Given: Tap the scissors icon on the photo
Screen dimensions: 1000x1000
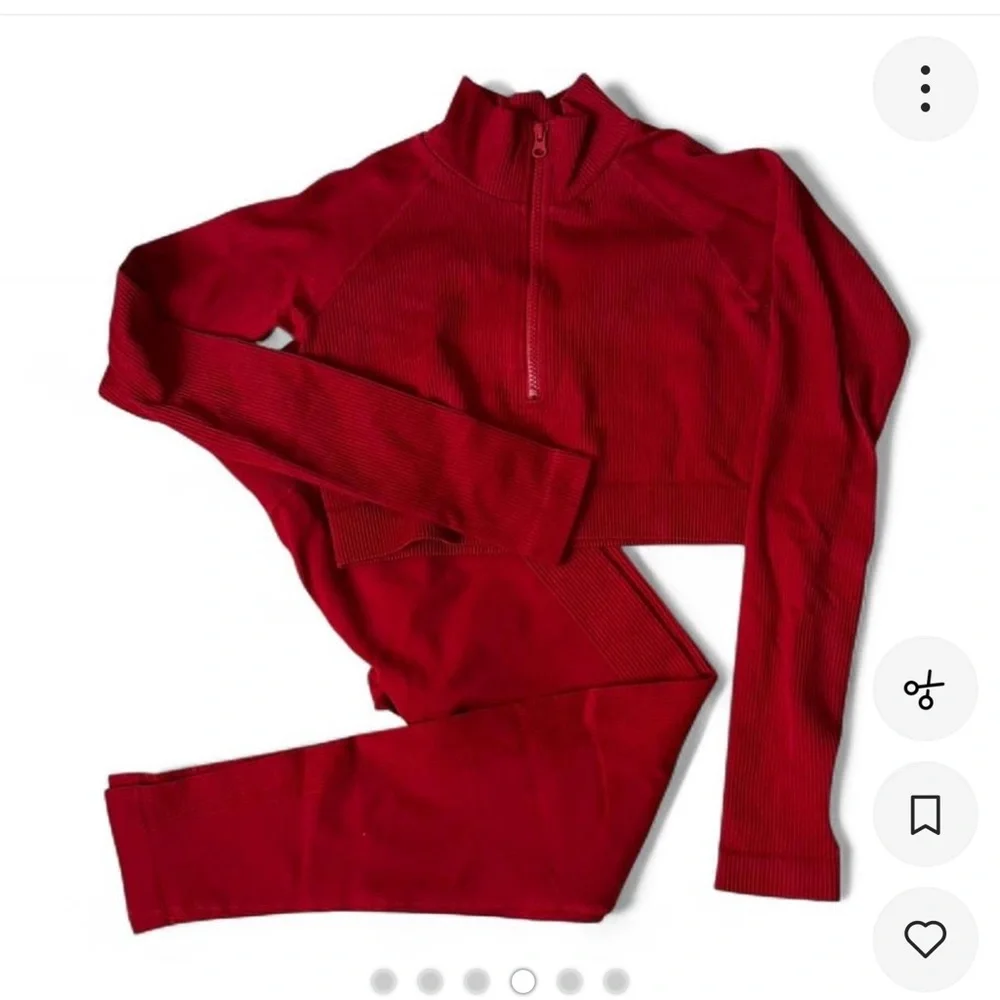Looking at the screenshot, I should point(925,689).
